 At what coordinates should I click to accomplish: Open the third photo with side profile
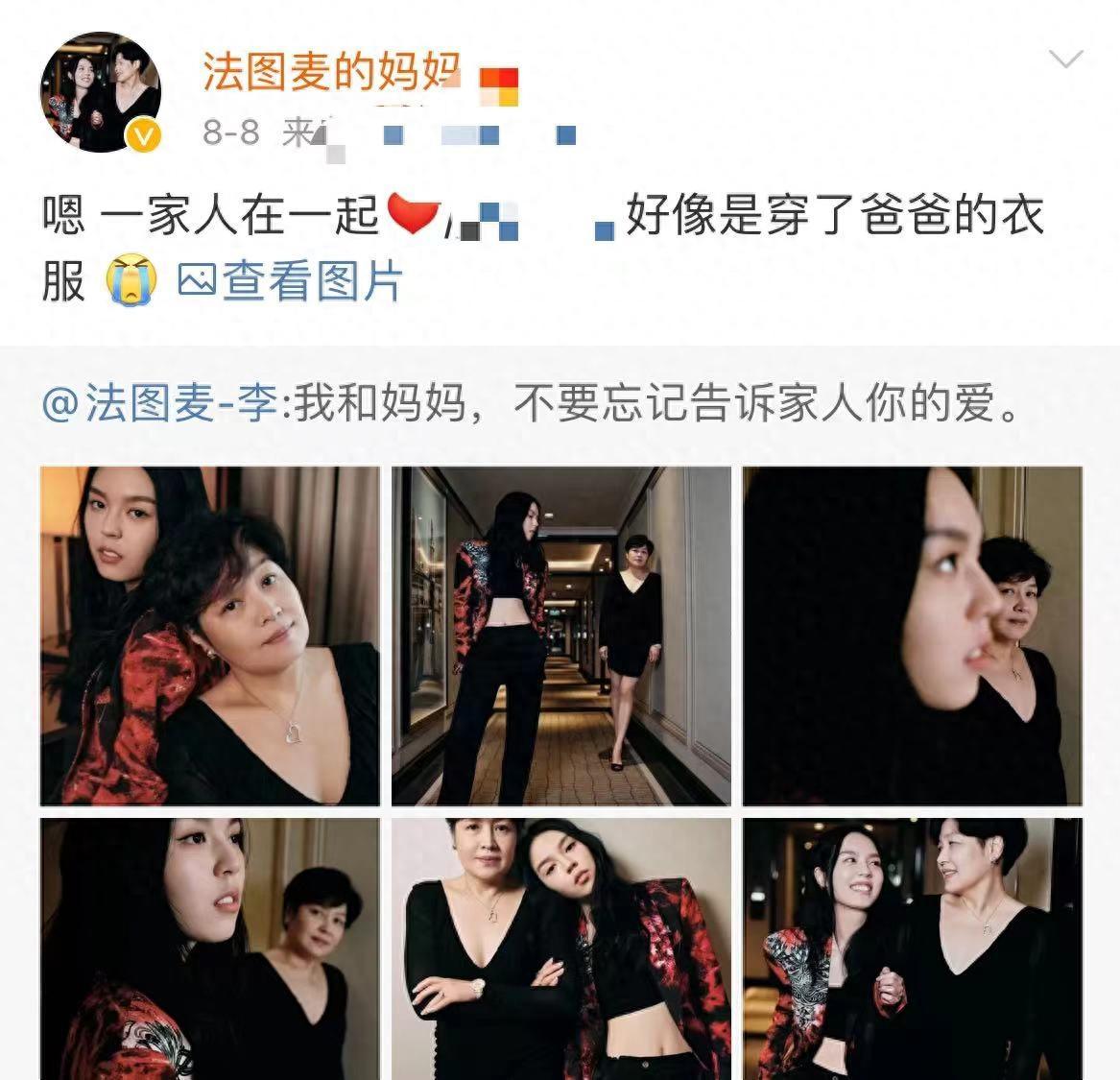click(x=912, y=636)
